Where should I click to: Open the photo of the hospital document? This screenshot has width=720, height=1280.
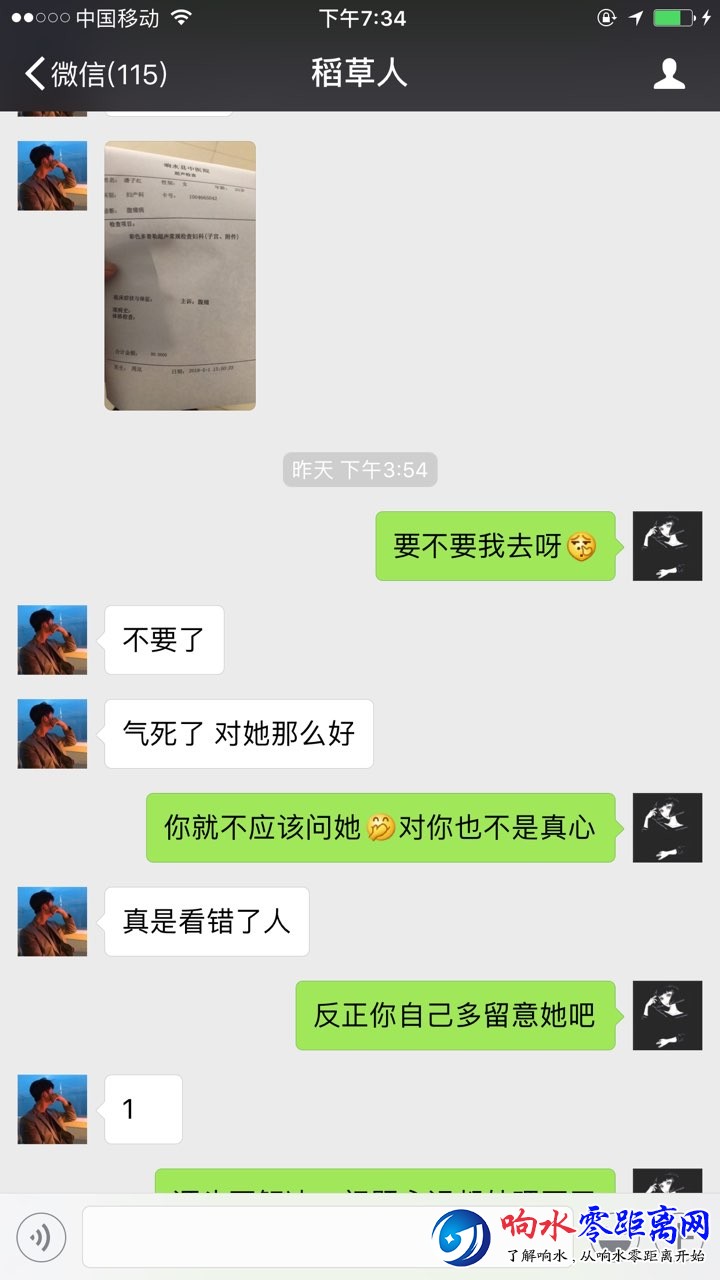pyautogui.click(x=180, y=275)
